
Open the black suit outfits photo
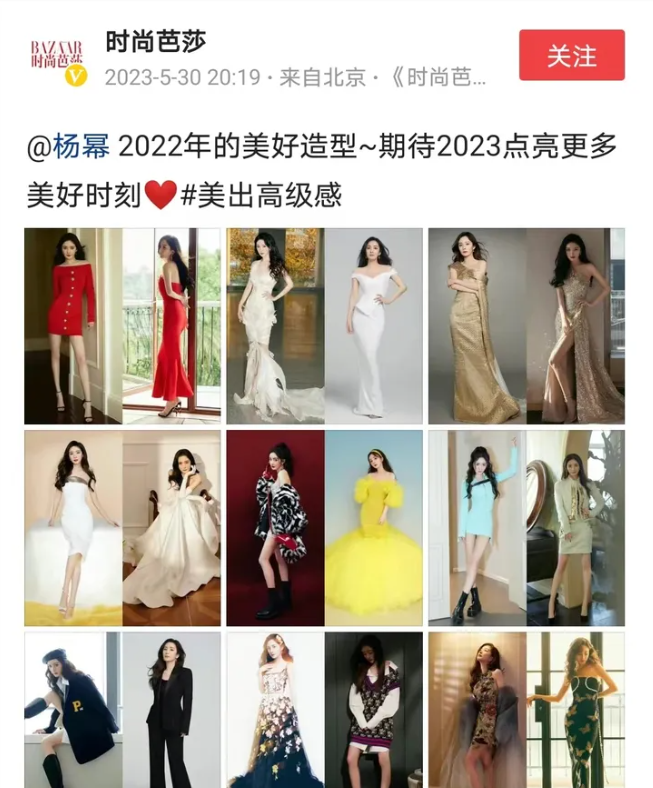(x=122, y=709)
